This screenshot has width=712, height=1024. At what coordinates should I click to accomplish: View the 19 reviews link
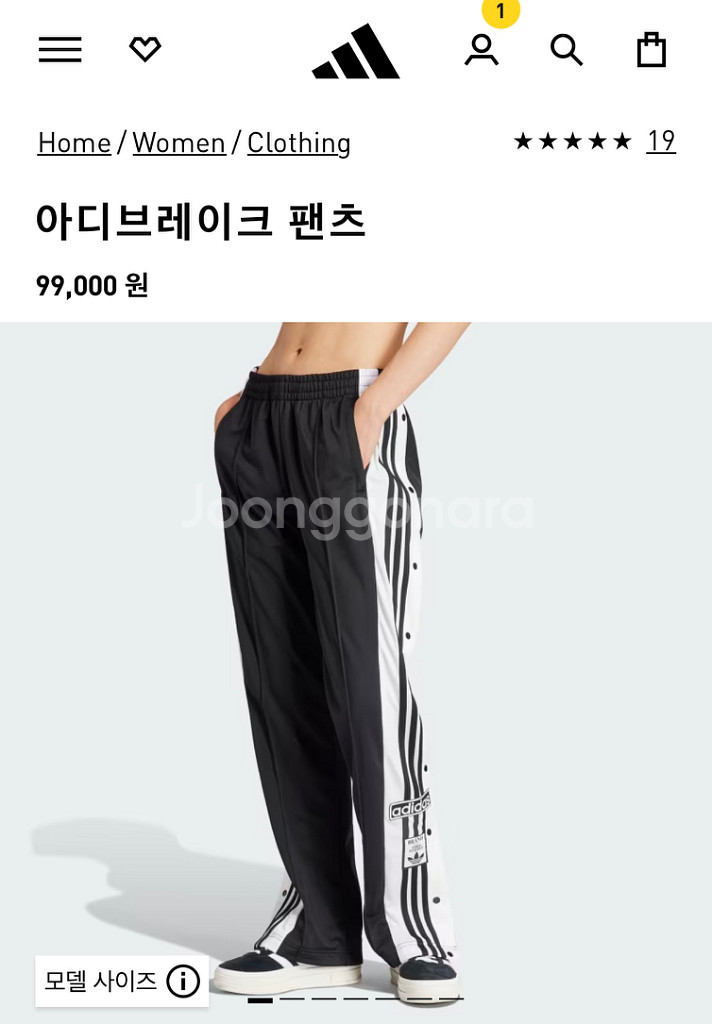point(661,141)
